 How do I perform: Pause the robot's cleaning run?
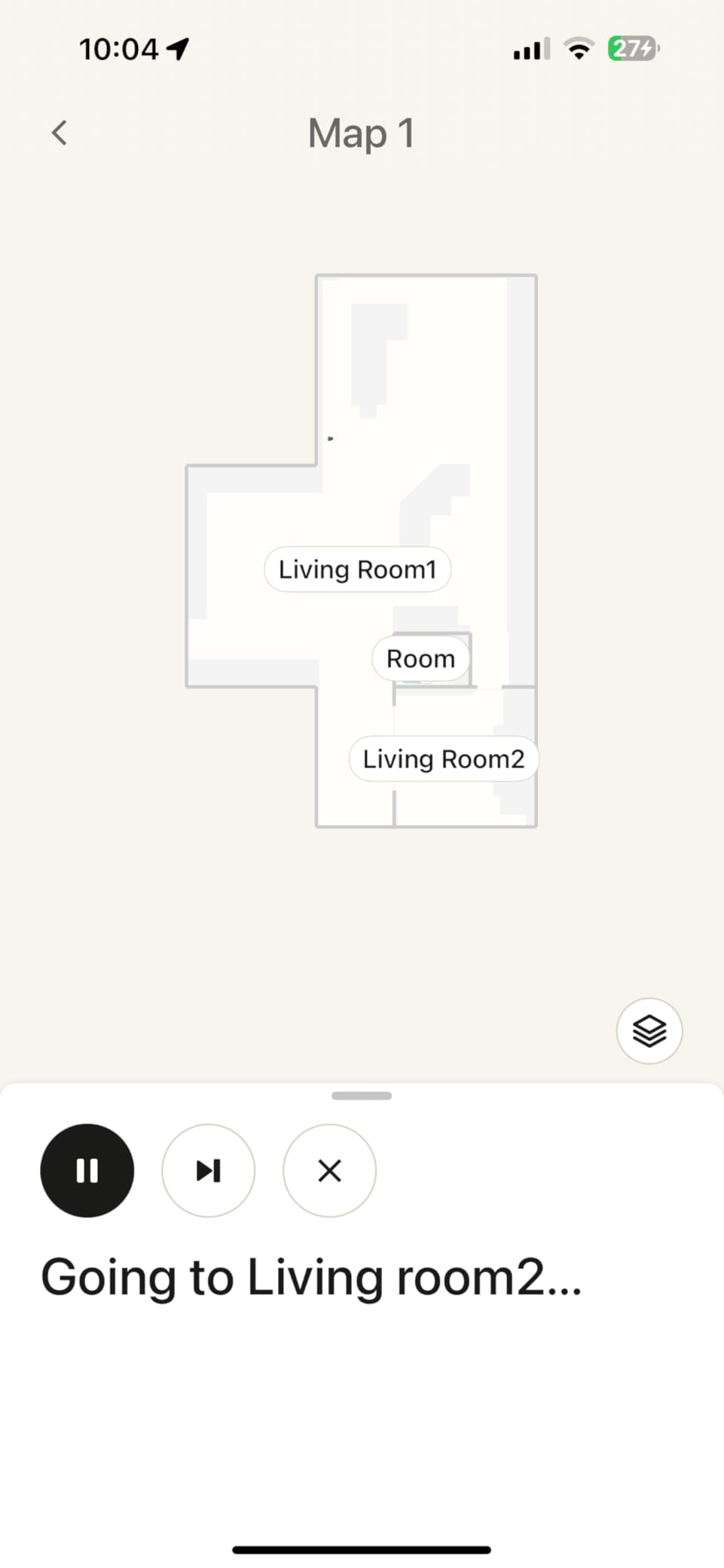87,1170
